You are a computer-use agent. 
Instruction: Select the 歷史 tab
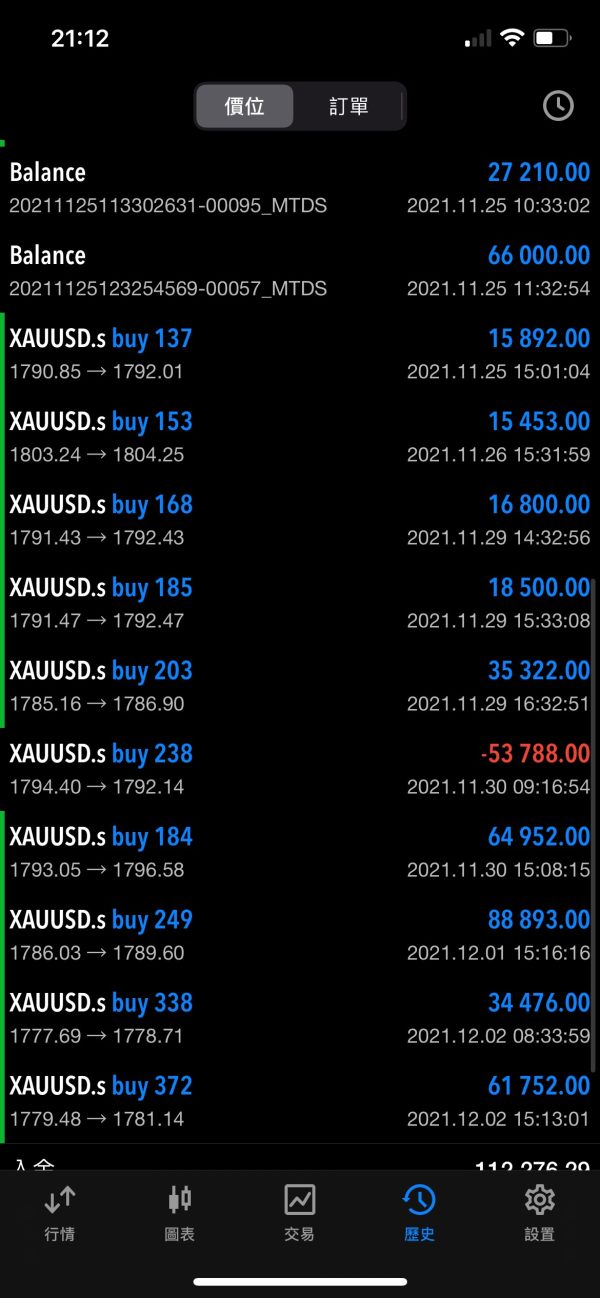coord(419,1212)
